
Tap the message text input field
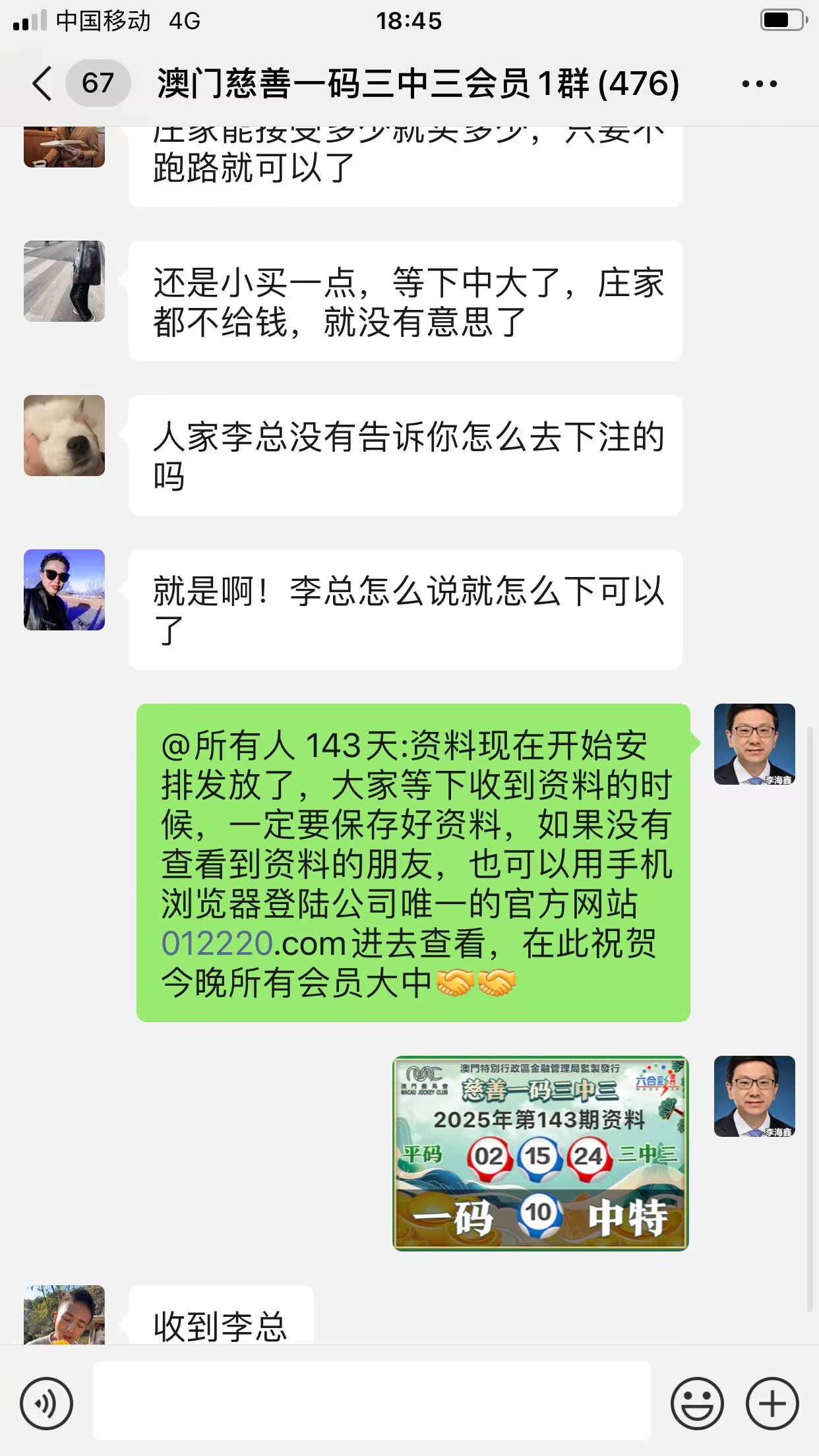tap(371, 1400)
